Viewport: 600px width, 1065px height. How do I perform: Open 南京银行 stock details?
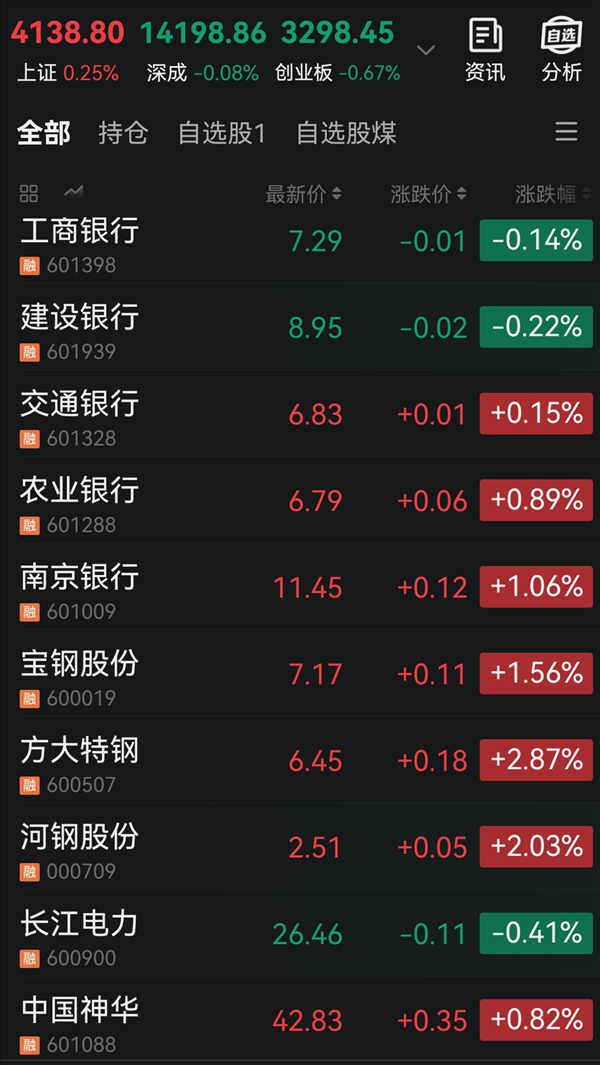[x=80, y=588]
